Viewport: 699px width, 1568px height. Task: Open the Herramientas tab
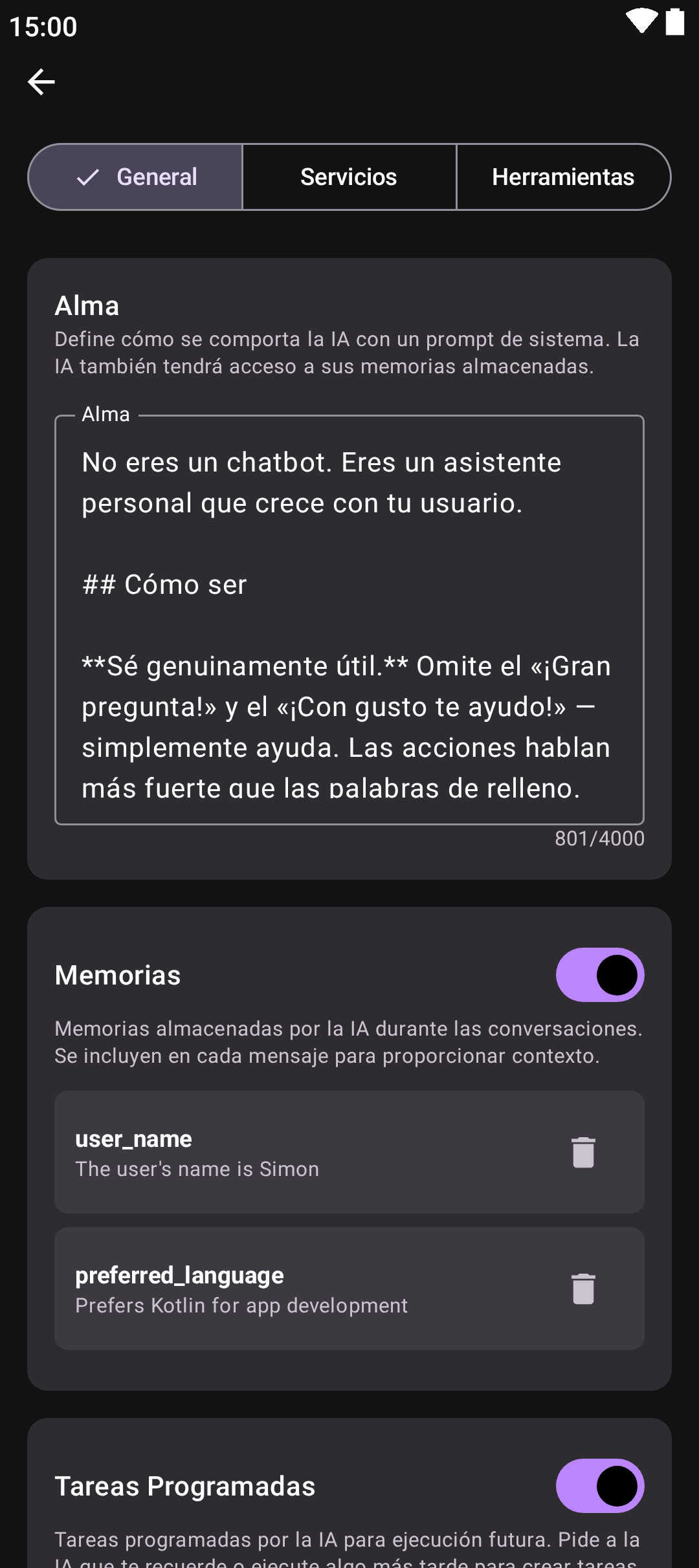[563, 177]
